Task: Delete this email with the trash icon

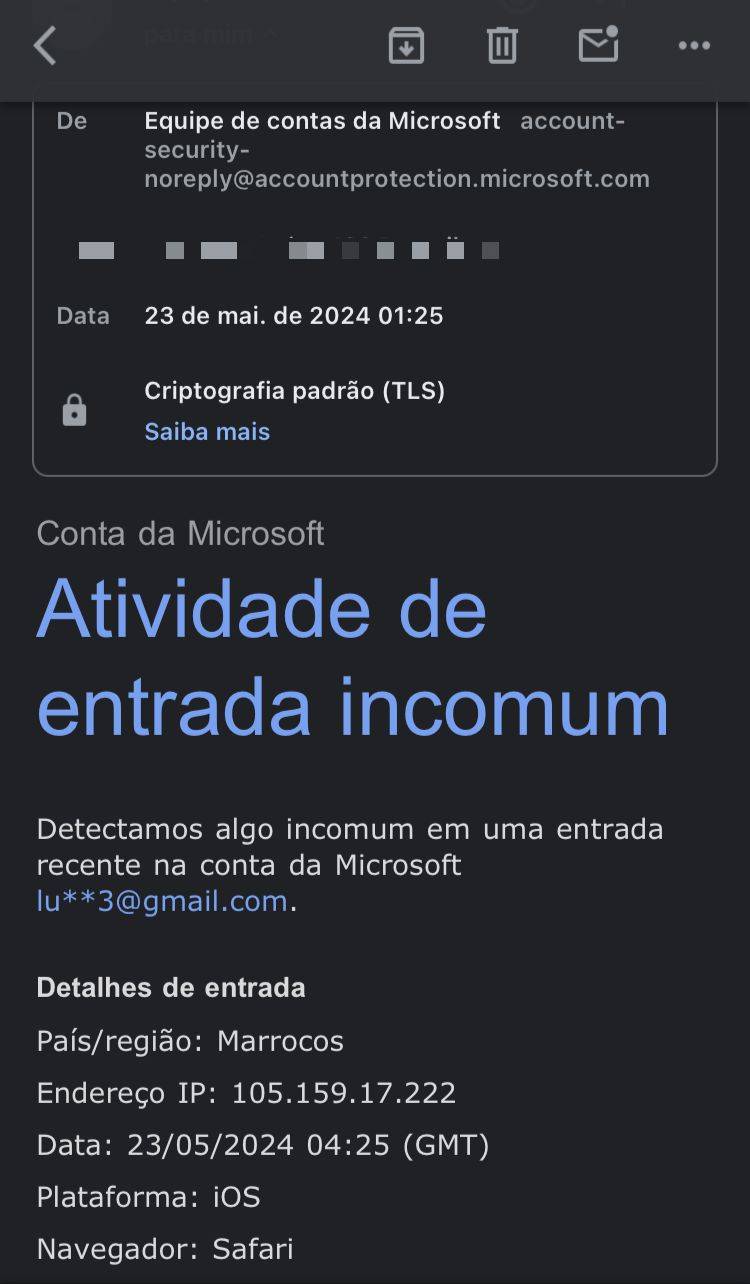Action: 502,46
